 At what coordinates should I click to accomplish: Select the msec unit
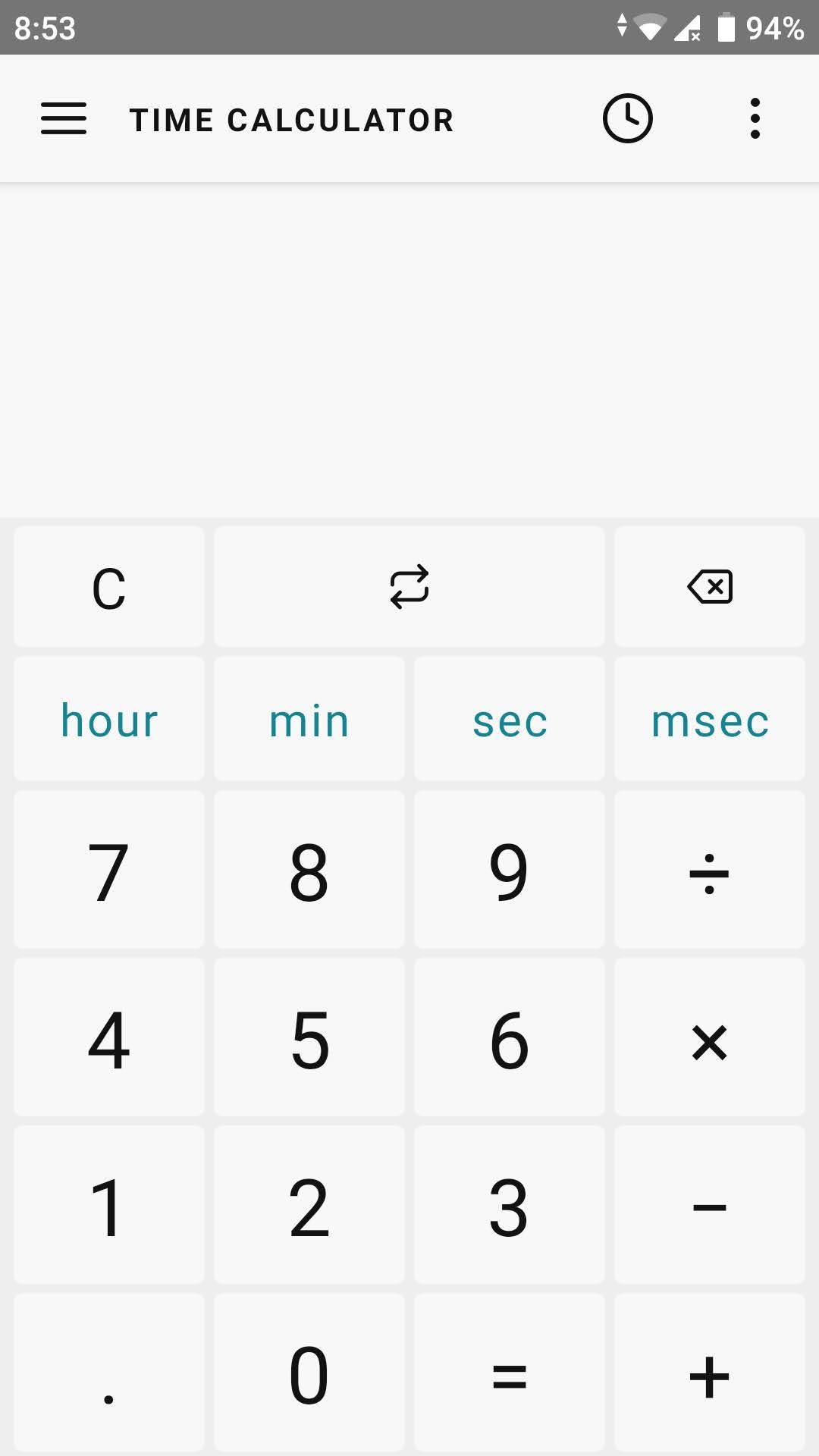[710, 720]
